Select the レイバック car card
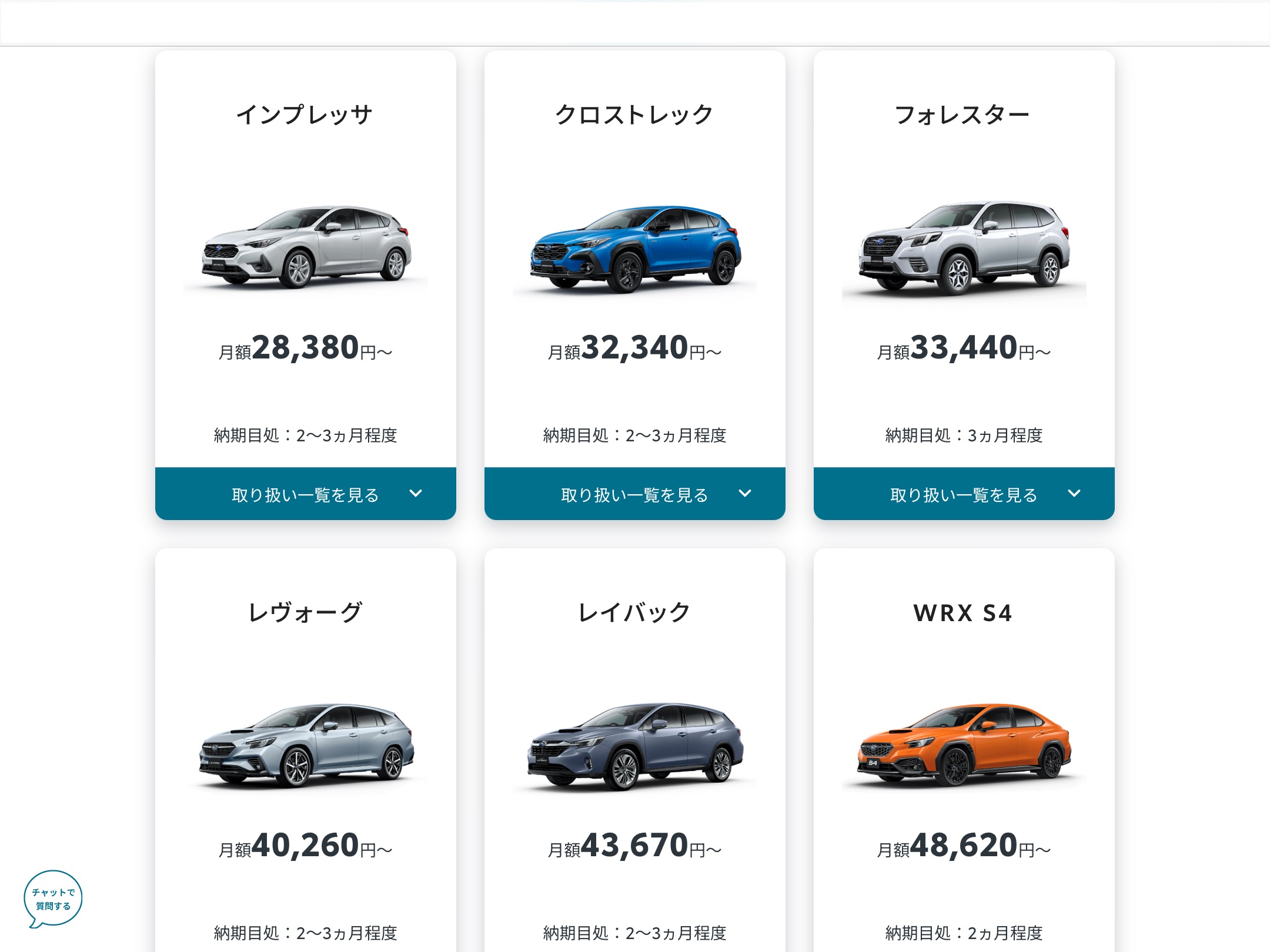Screen dimensions: 1270x952 pos(634,746)
